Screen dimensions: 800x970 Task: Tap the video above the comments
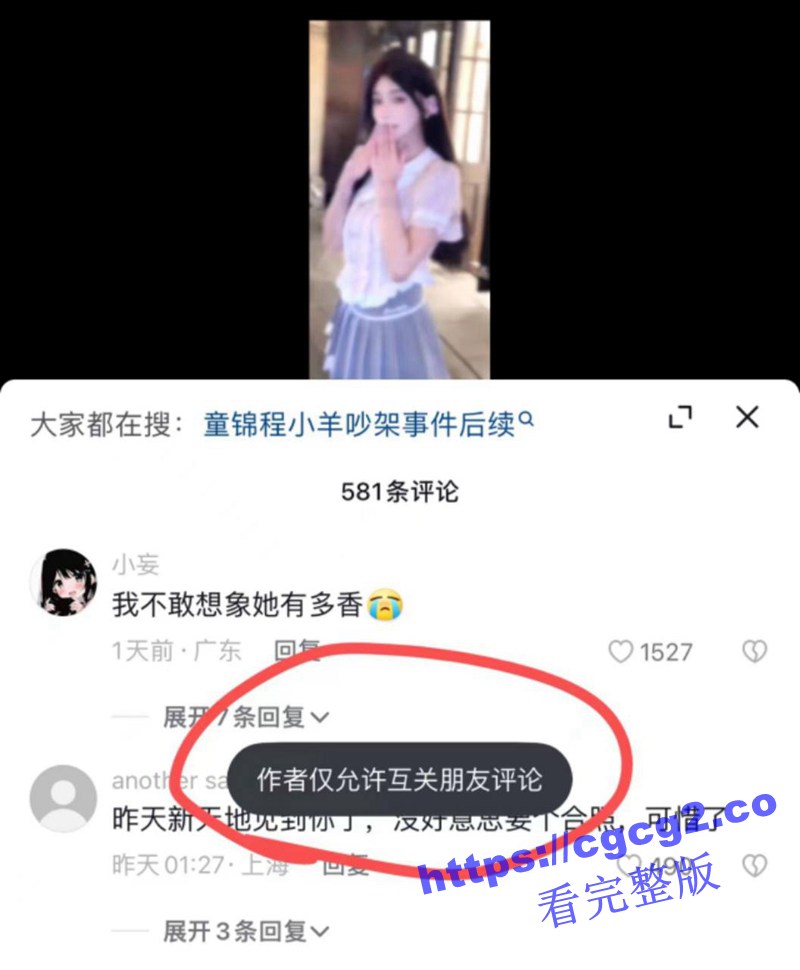click(x=399, y=200)
